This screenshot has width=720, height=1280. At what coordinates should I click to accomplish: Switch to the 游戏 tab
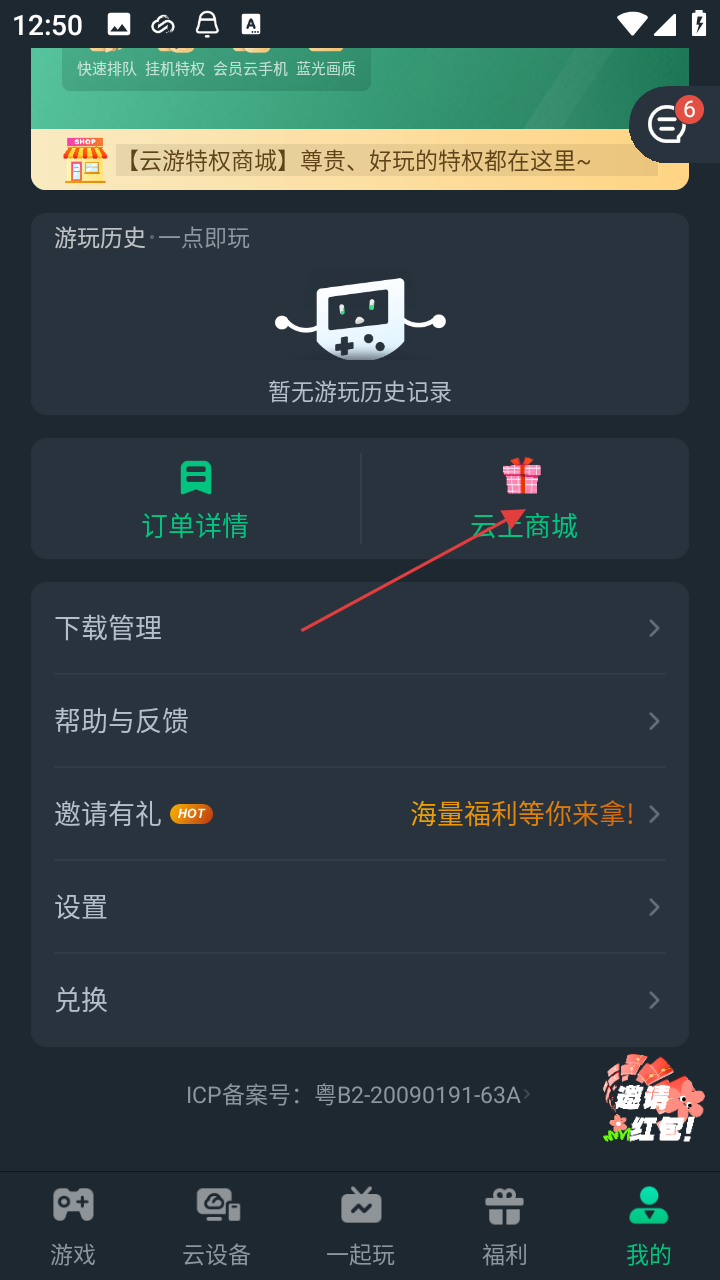[x=73, y=1225]
